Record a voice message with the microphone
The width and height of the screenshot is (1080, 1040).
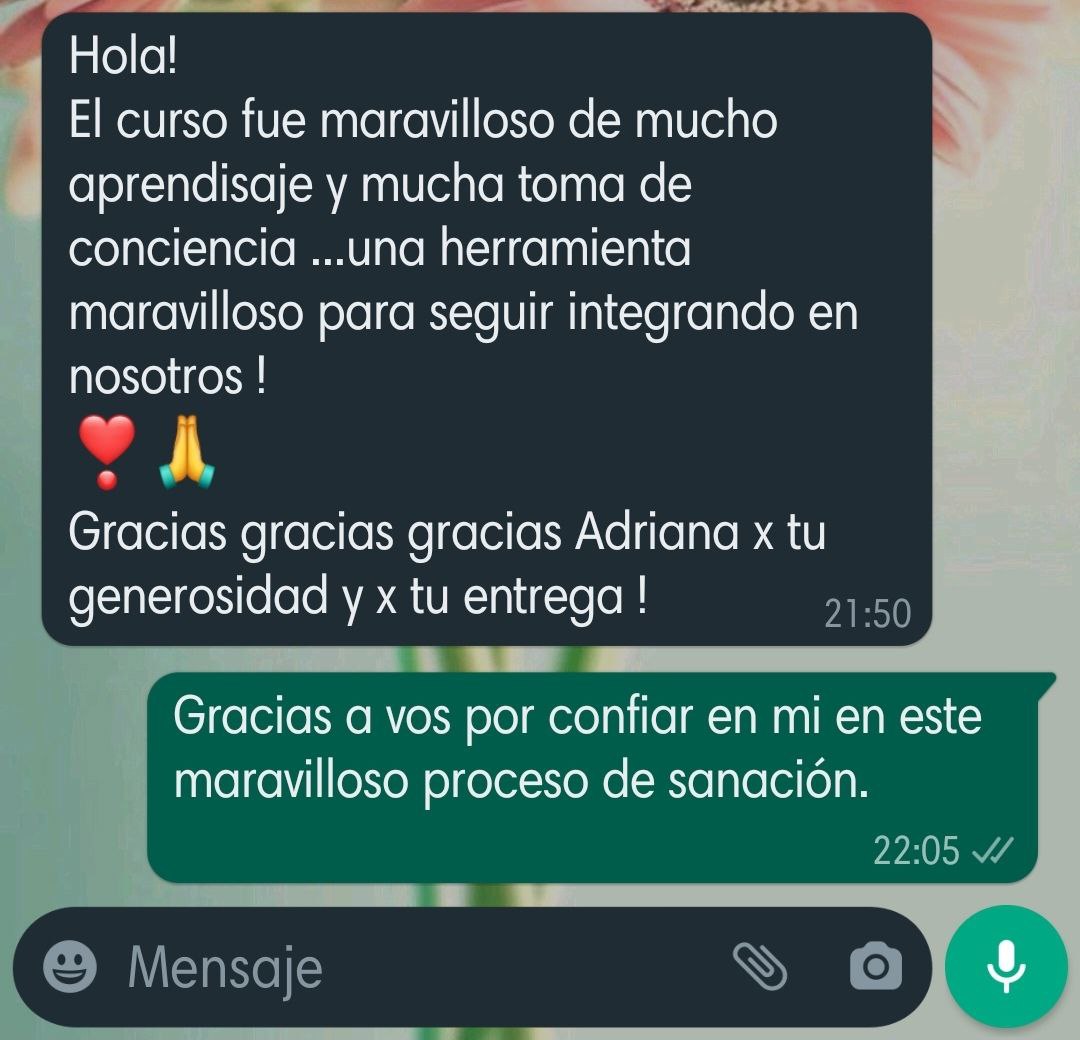1006,966
